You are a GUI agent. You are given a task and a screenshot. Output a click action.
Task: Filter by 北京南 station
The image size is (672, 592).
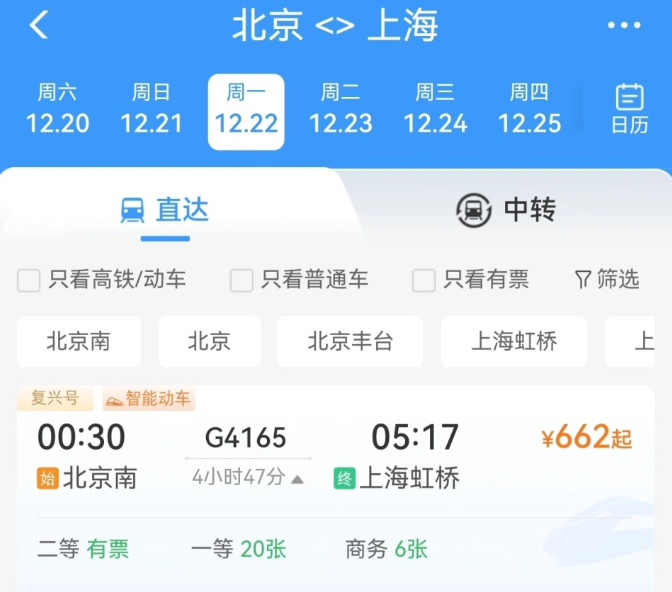(78, 342)
